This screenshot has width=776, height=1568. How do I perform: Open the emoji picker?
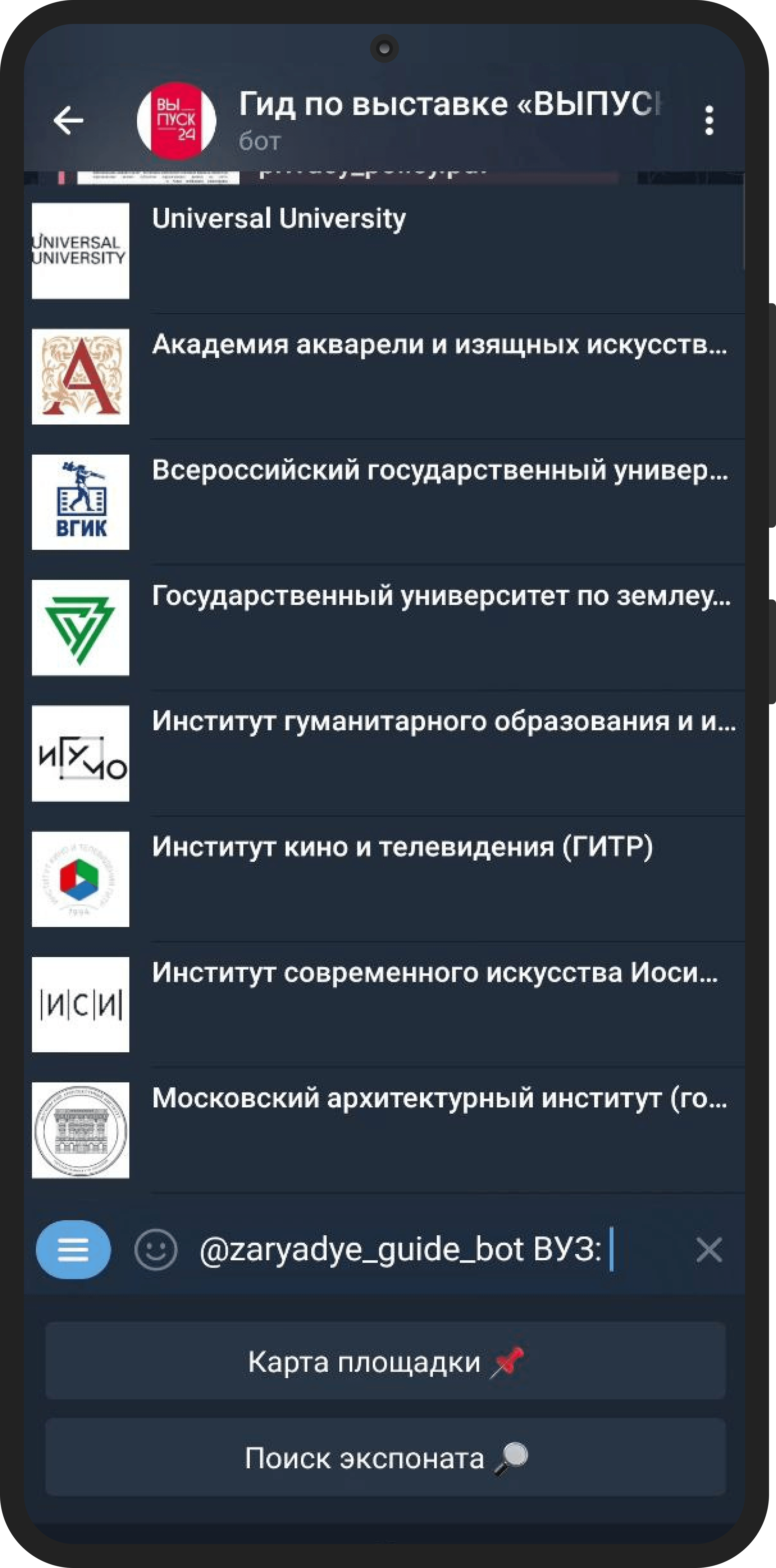click(156, 1250)
